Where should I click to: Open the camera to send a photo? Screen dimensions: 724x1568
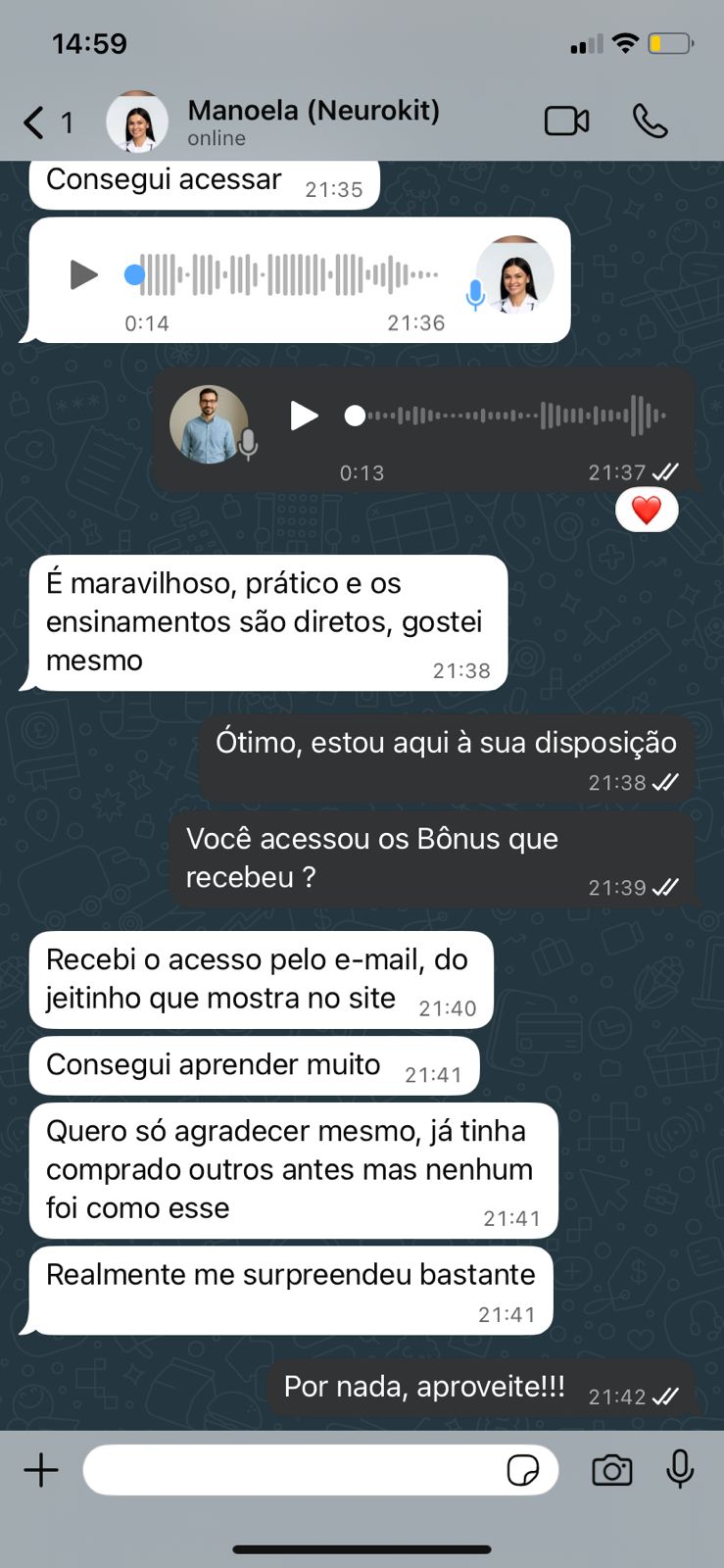coord(611,1470)
